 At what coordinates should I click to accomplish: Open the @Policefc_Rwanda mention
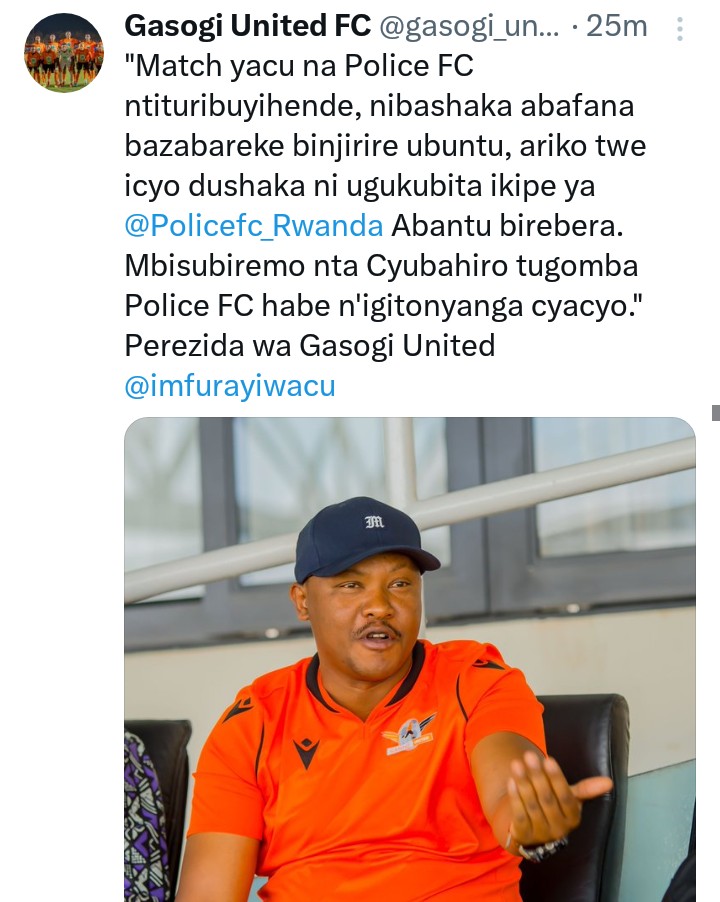click(x=253, y=225)
